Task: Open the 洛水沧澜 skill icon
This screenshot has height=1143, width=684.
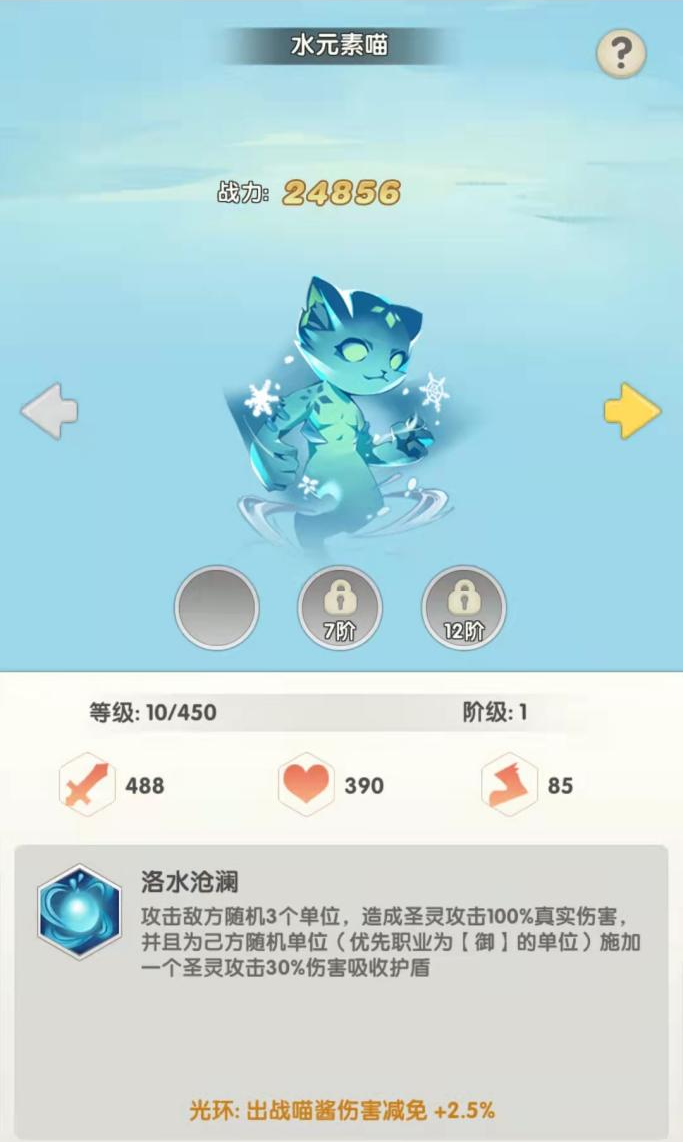Action: point(79,911)
